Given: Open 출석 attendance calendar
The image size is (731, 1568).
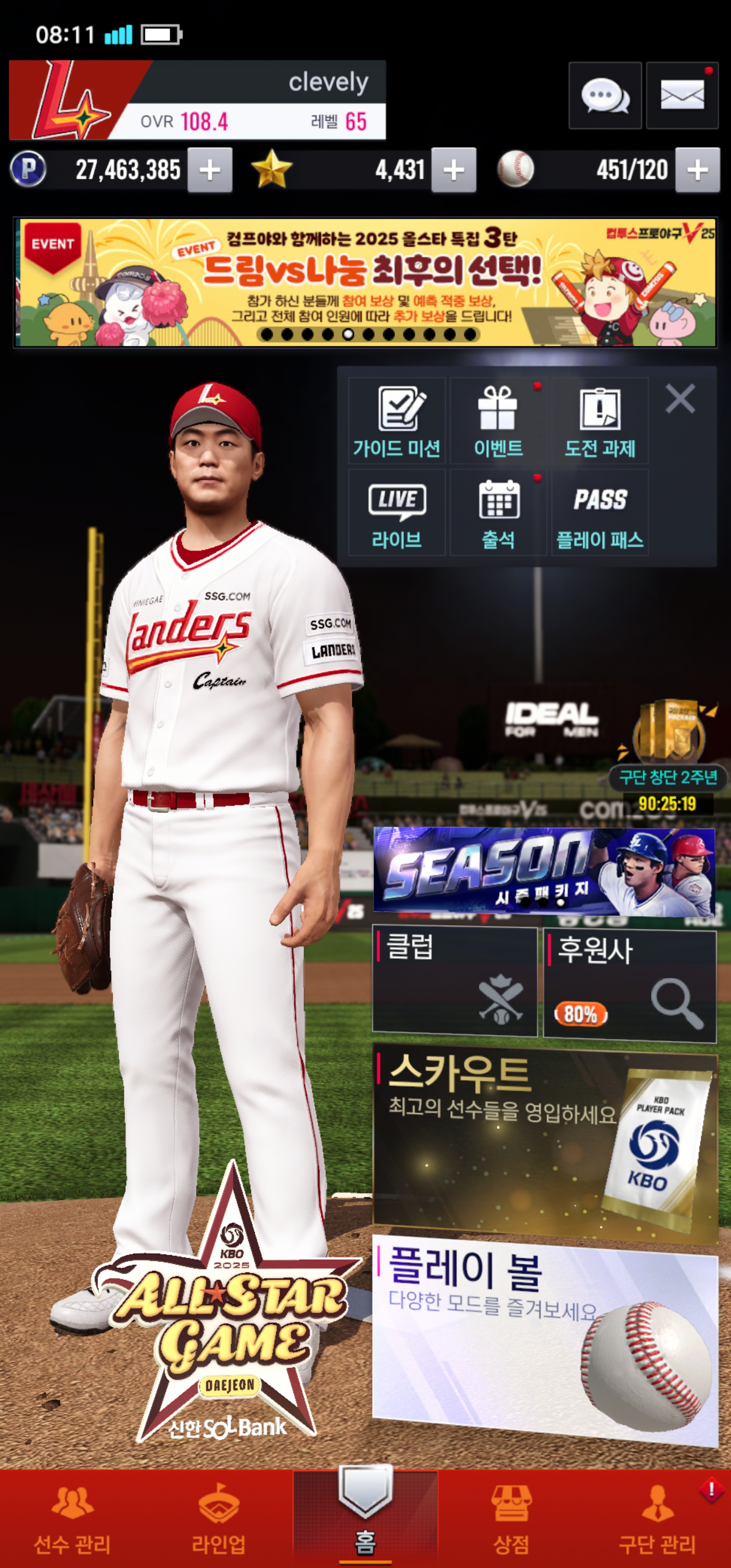Looking at the screenshot, I should [499, 512].
